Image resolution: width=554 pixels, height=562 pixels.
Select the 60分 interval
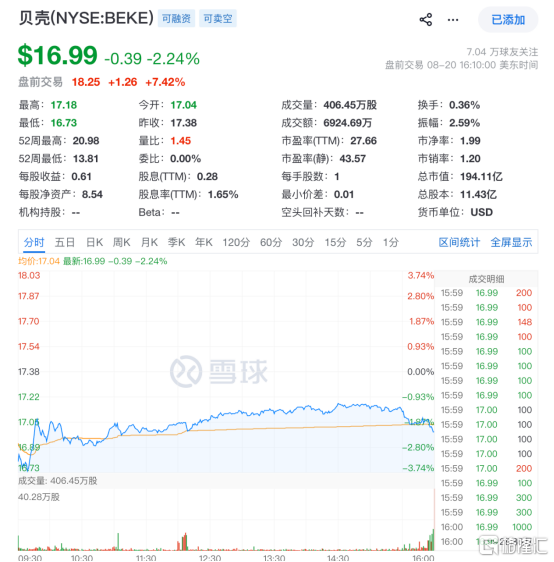tap(271, 242)
